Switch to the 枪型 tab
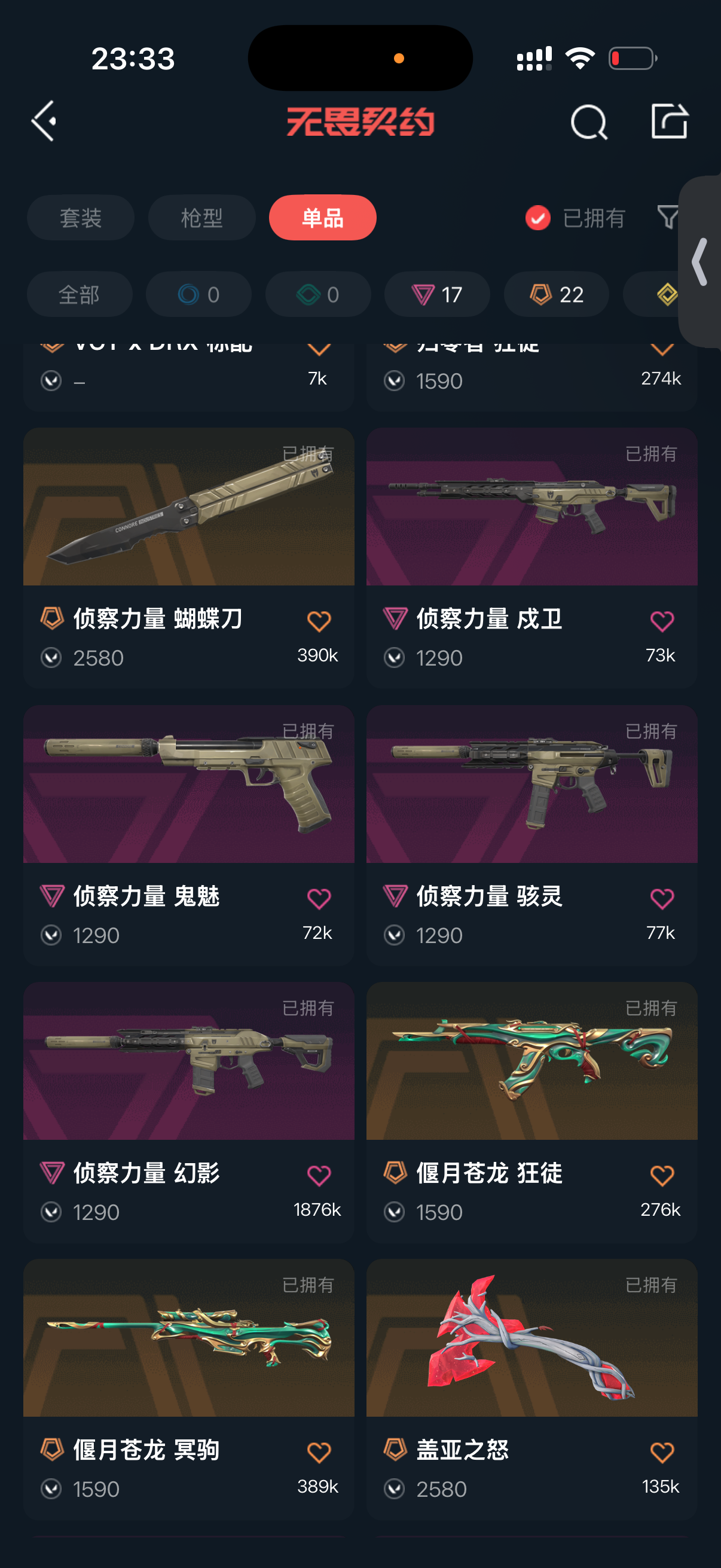 201,218
